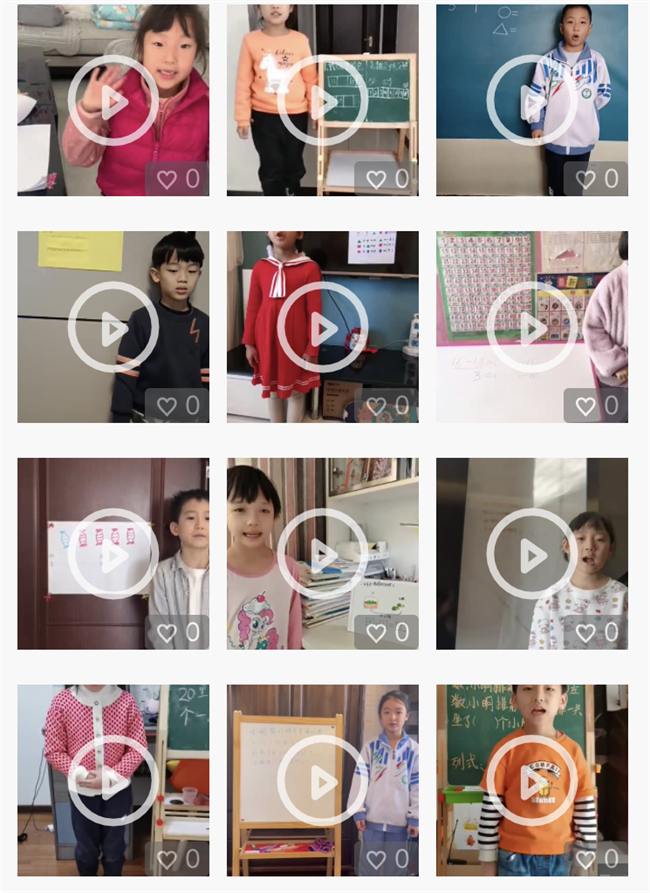Play video of boy in white-blue school jacket
The image size is (650, 893).
532,101
